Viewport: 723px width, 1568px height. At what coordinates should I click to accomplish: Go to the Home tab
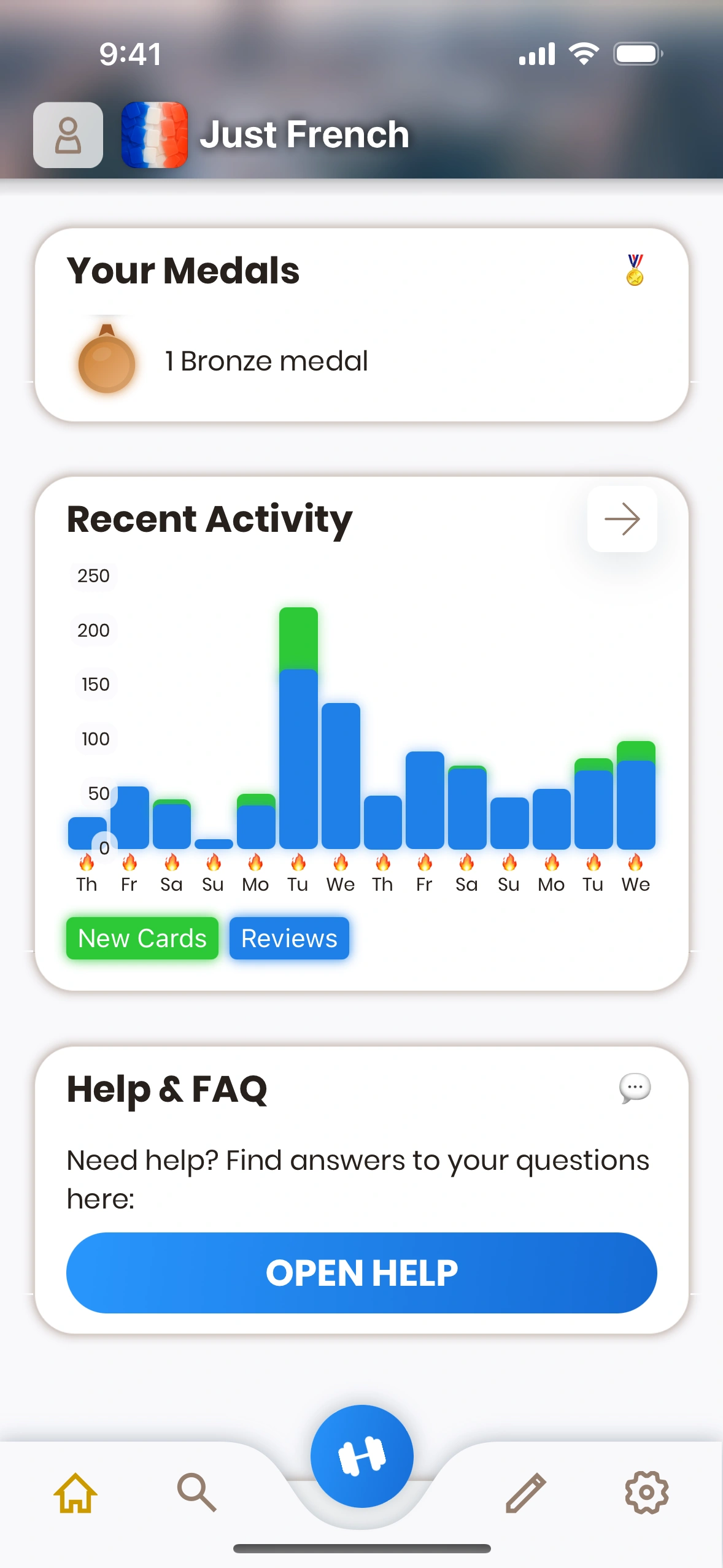(x=75, y=1493)
